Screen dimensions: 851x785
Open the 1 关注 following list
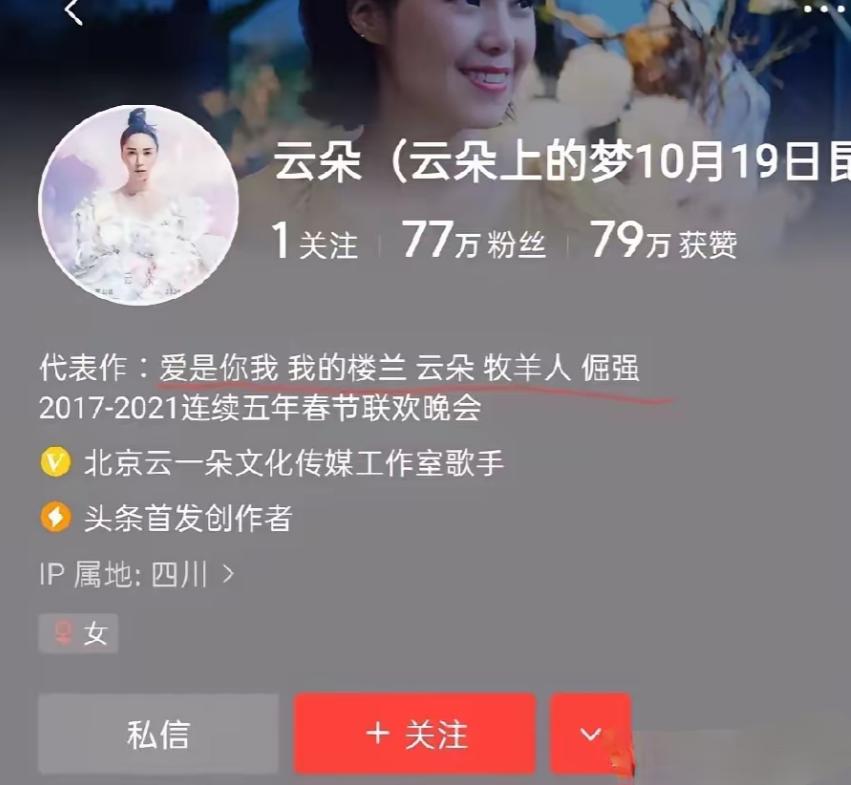point(315,241)
